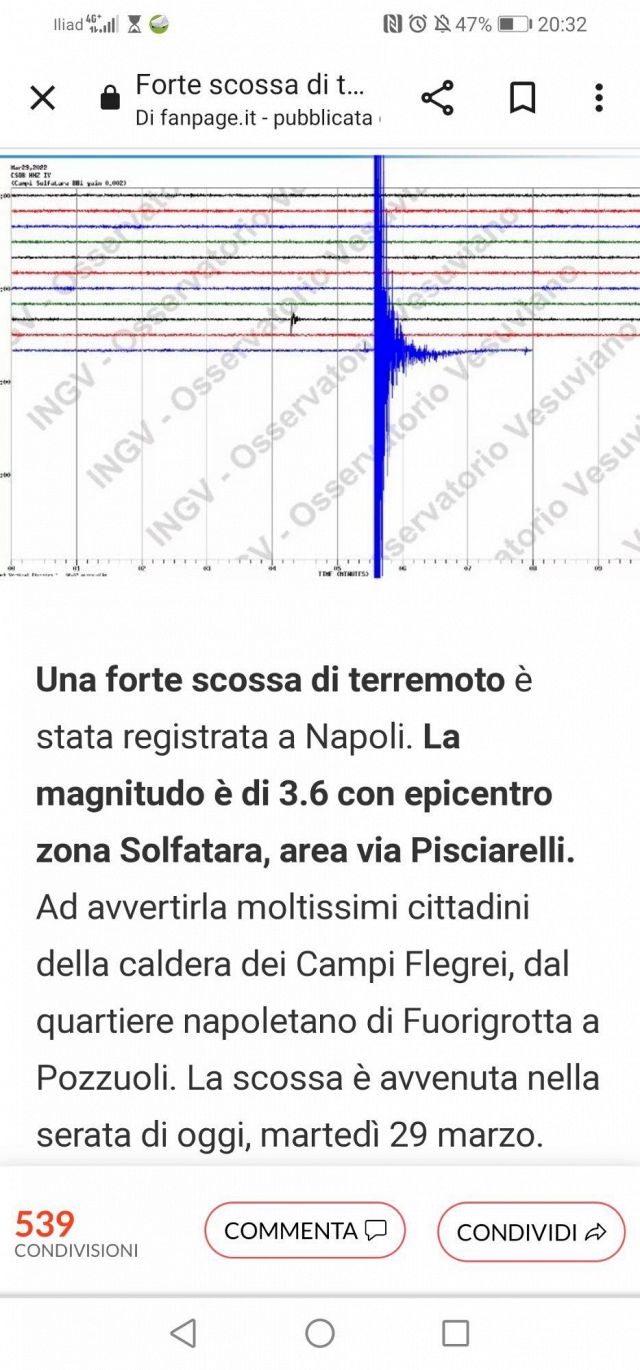Open the three-dot overflow menu
The width and height of the screenshot is (640, 1370).
click(599, 98)
